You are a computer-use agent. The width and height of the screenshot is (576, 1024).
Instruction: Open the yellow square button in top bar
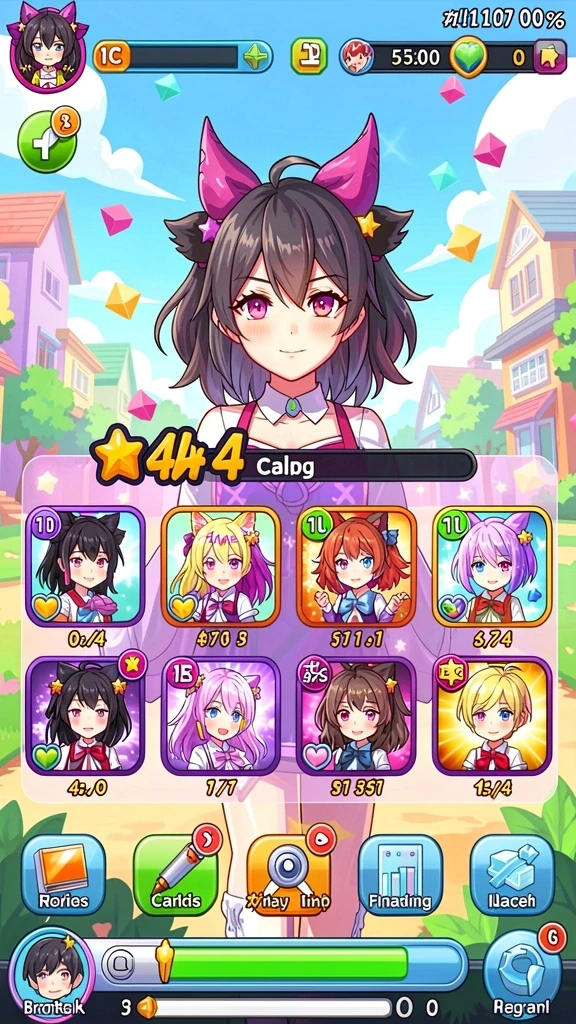coord(308,56)
